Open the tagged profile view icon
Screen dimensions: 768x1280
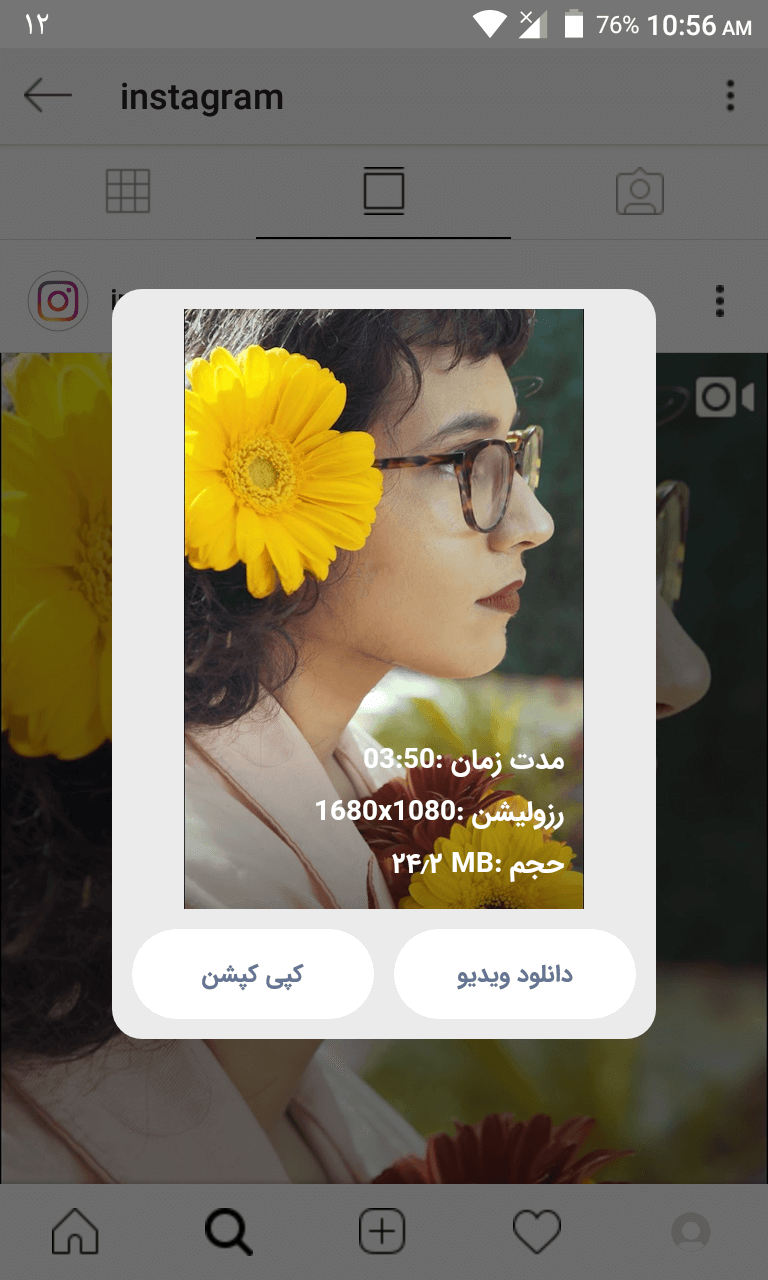[x=640, y=192]
